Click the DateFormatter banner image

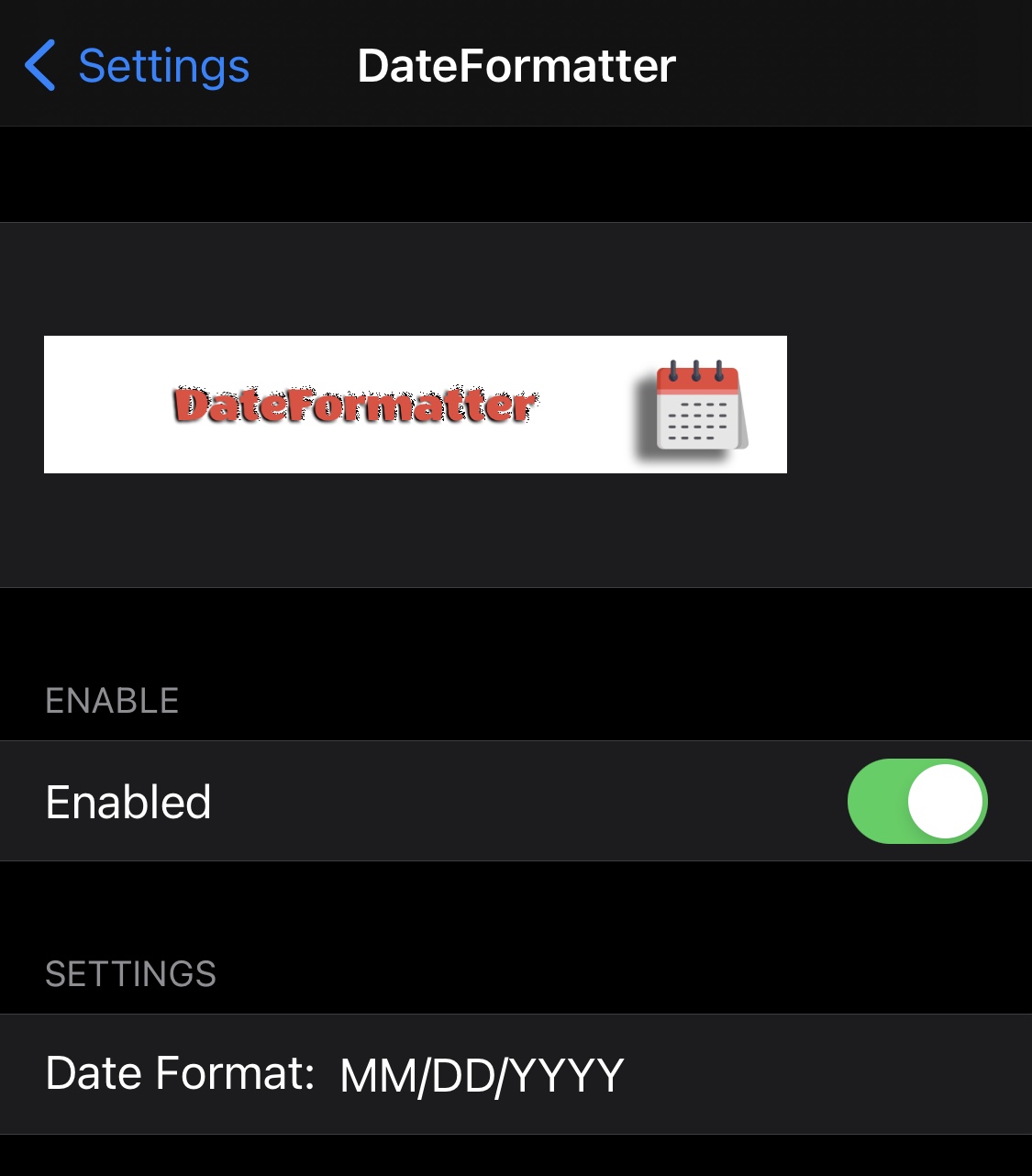tap(415, 404)
